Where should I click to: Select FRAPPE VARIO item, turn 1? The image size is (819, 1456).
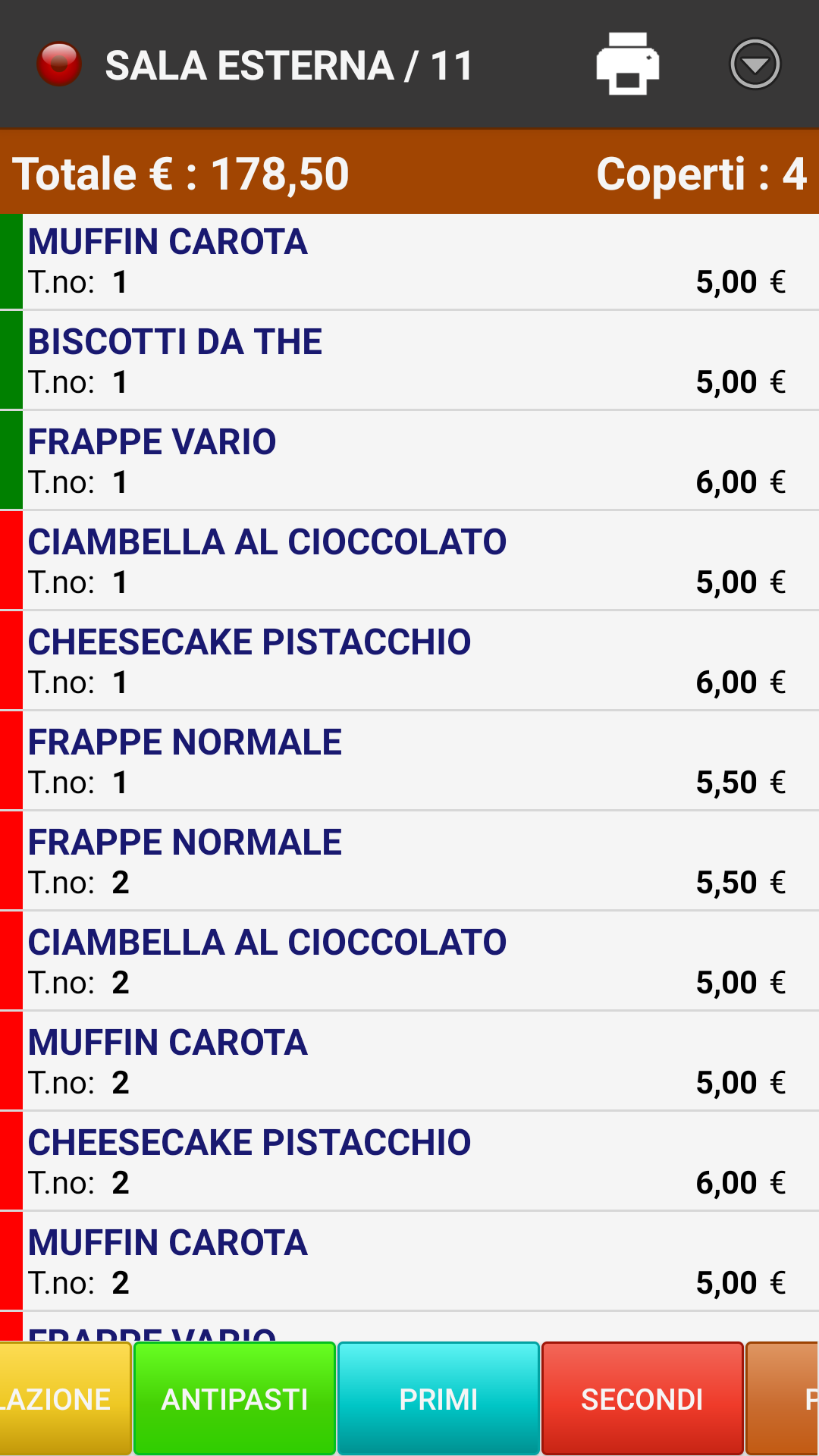pyautogui.click(x=409, y=461)
